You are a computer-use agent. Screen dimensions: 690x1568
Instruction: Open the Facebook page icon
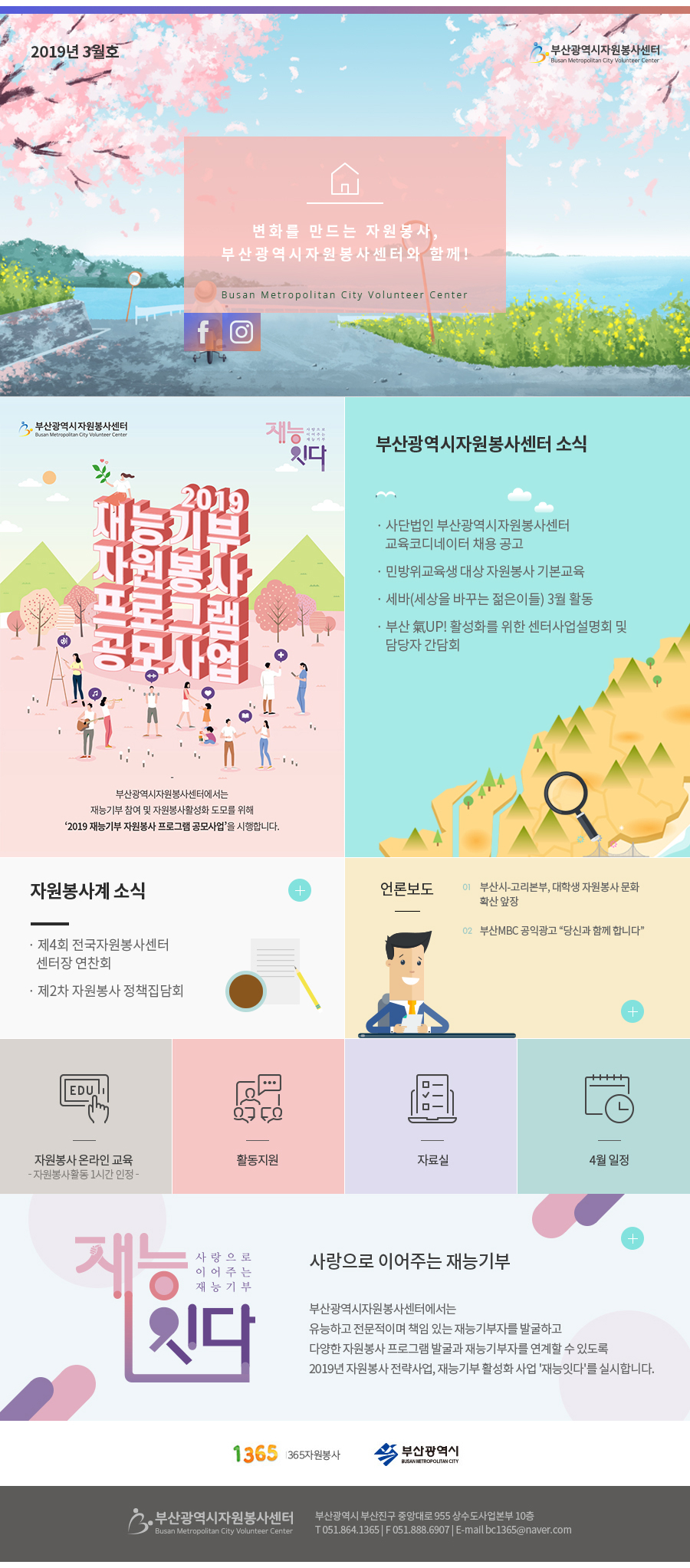point(203,332)
